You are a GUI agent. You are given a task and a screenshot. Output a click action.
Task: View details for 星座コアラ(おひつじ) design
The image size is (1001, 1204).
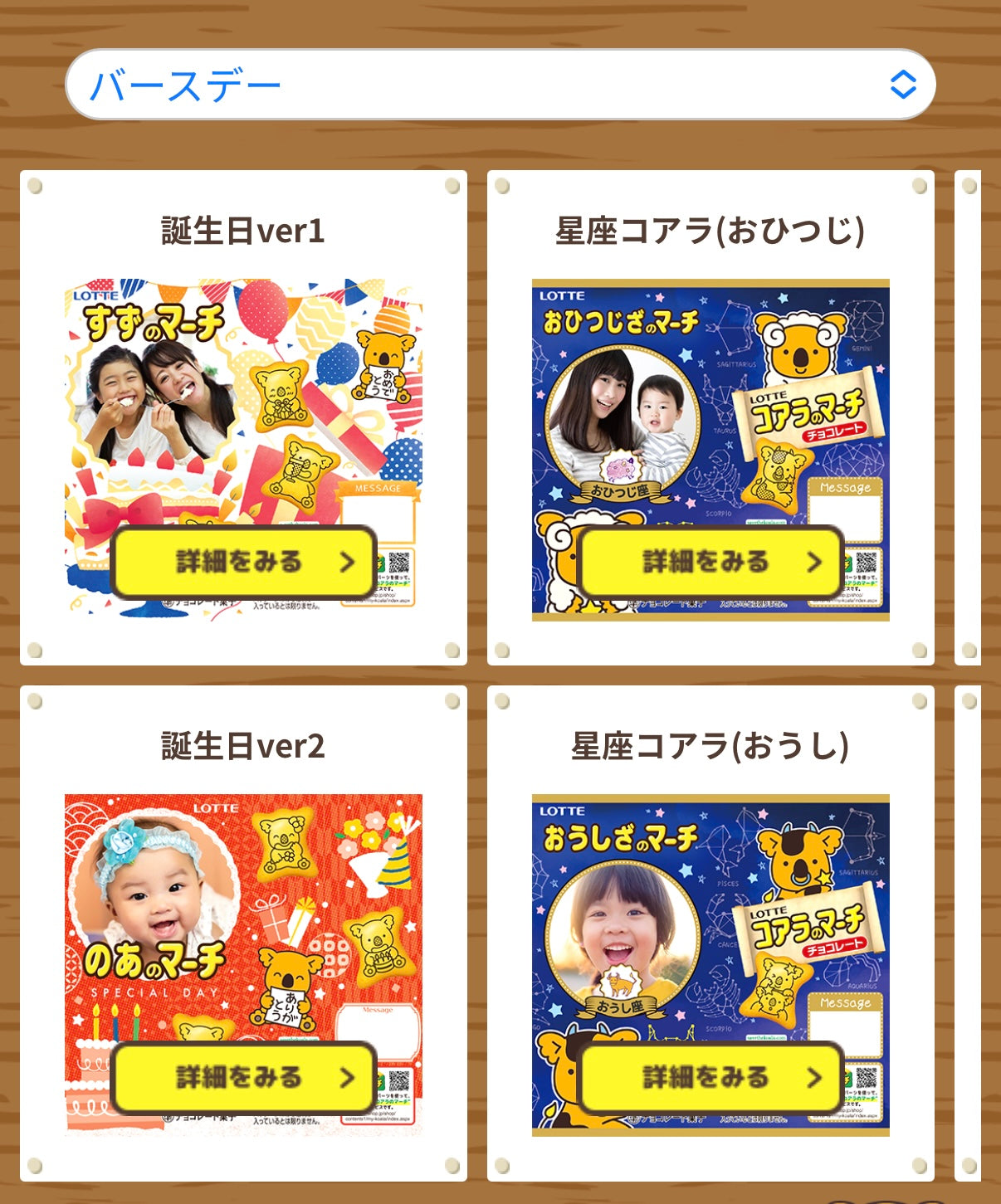point(711,562)
